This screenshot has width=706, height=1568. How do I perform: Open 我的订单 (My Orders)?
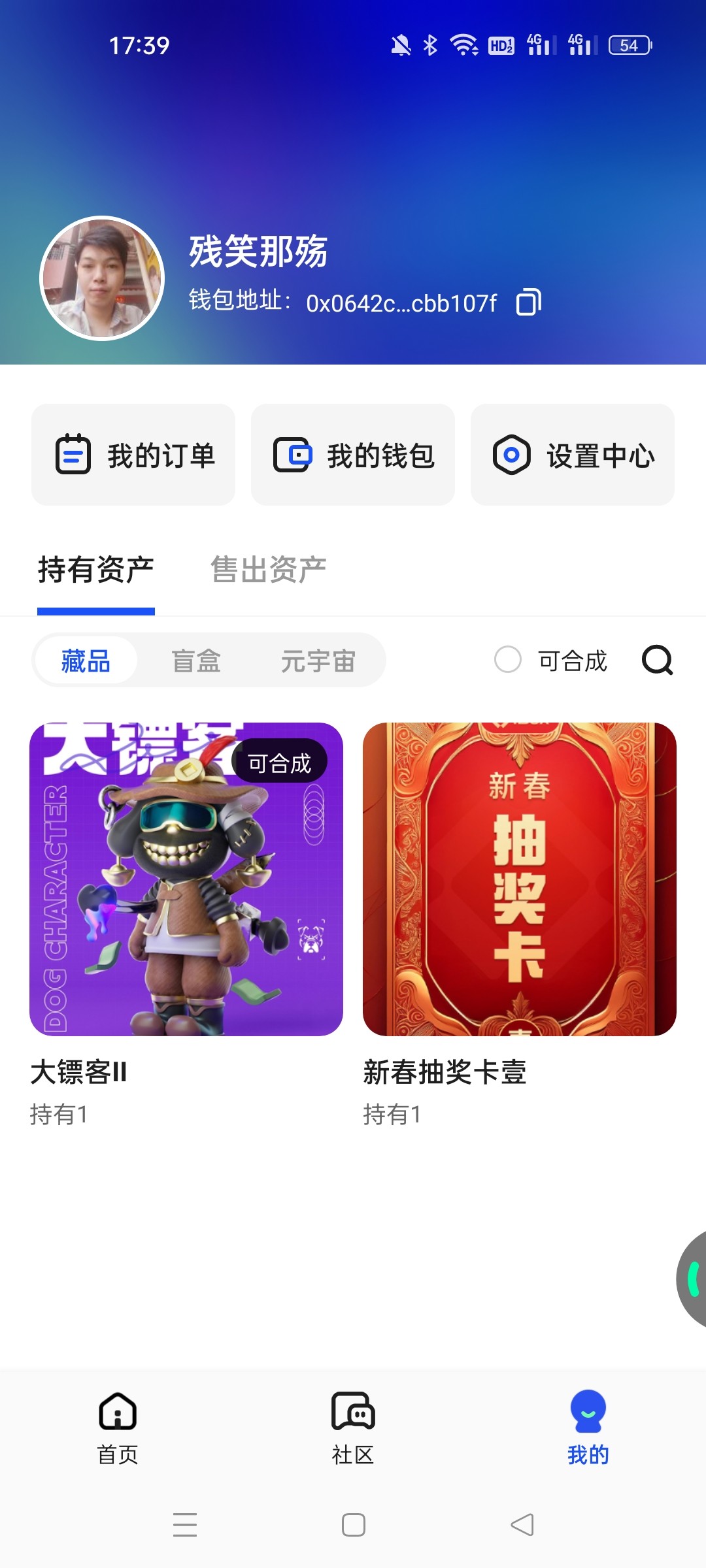(133, 455)
